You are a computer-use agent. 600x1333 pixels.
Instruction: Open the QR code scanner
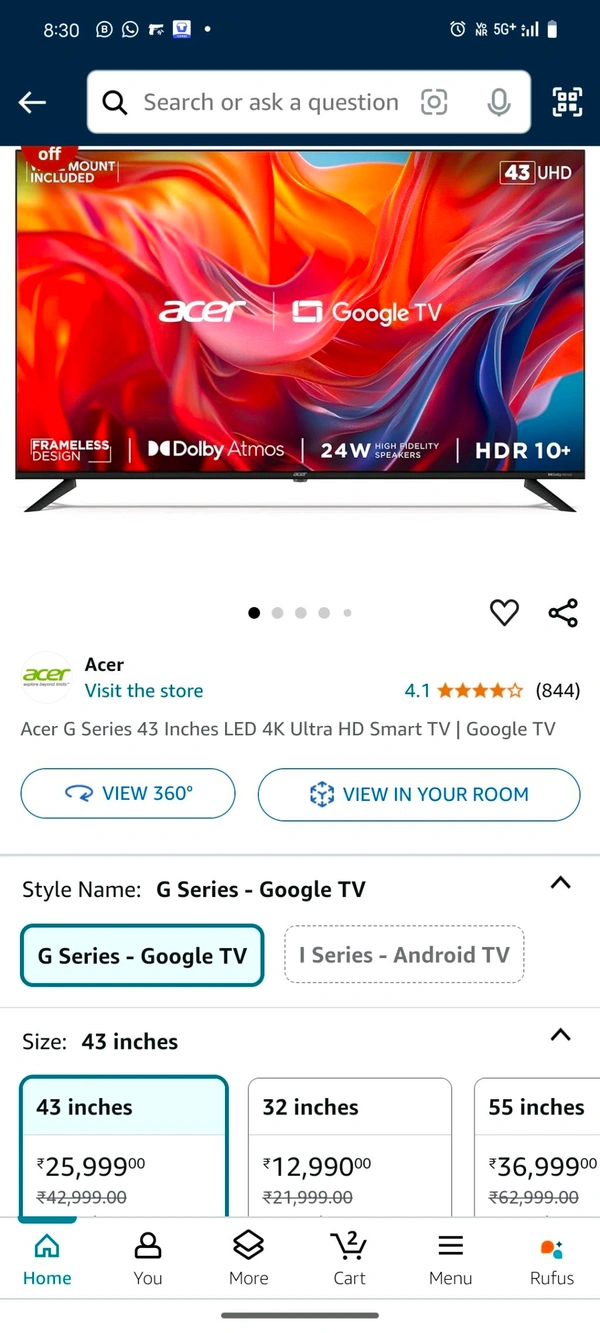(x=567, y=102)
